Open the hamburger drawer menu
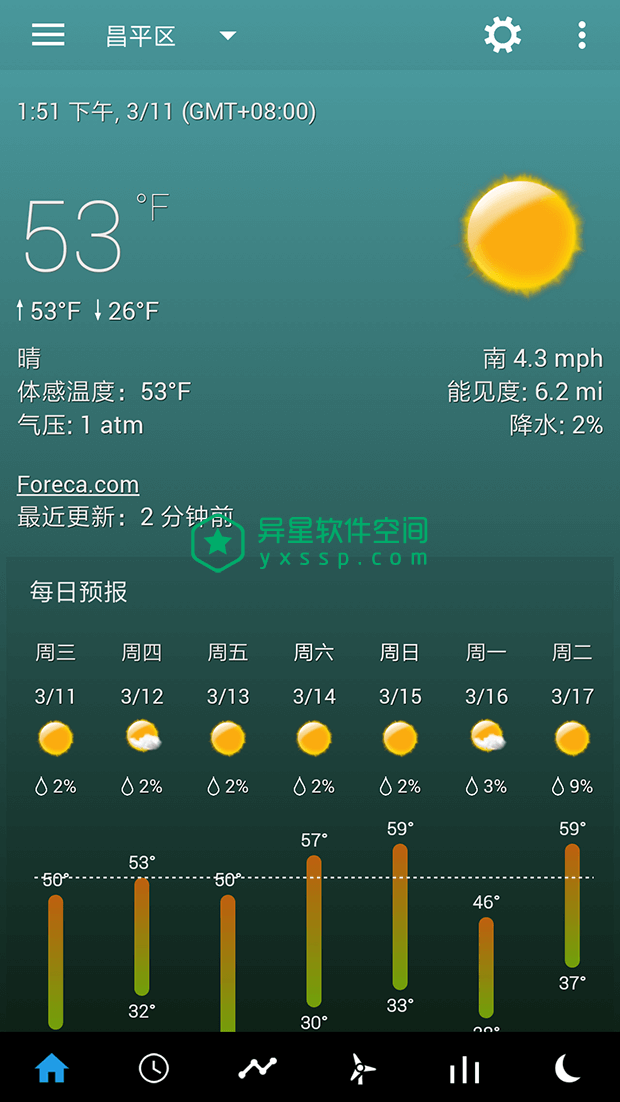620x1102 pixels. [x=48, y=34]
